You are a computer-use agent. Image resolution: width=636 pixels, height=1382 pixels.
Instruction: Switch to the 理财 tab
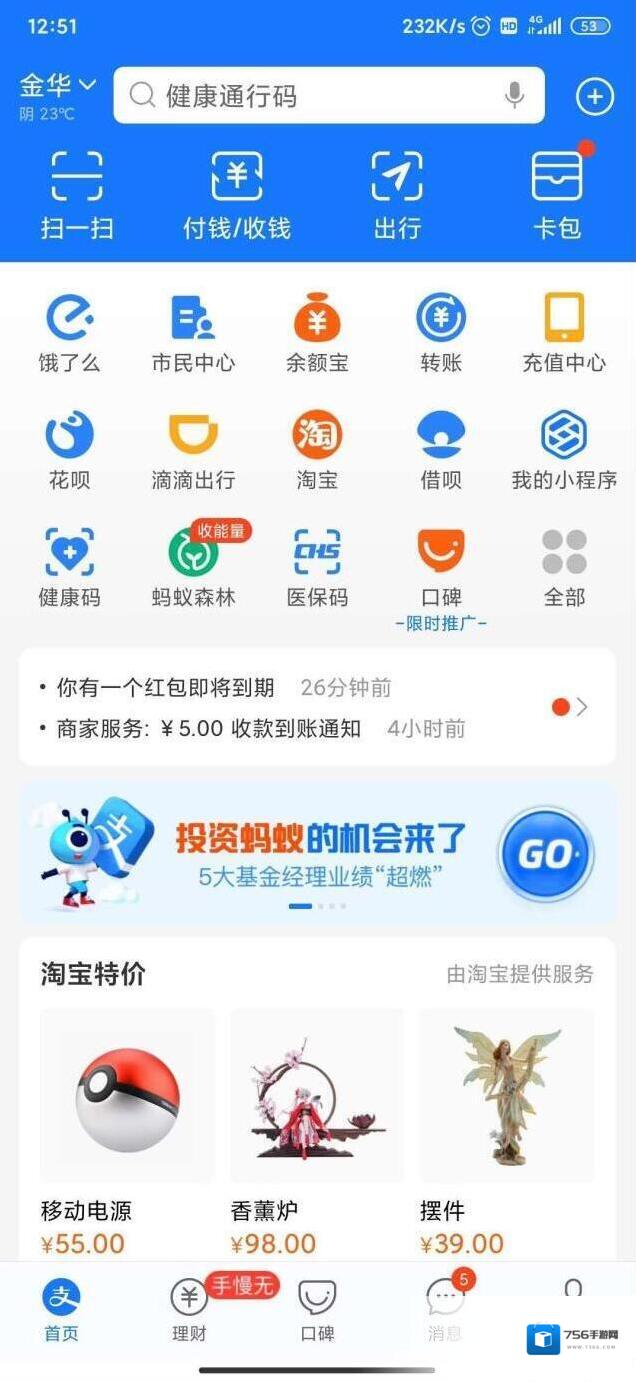pyautogui.click(x=189, y=1310)
